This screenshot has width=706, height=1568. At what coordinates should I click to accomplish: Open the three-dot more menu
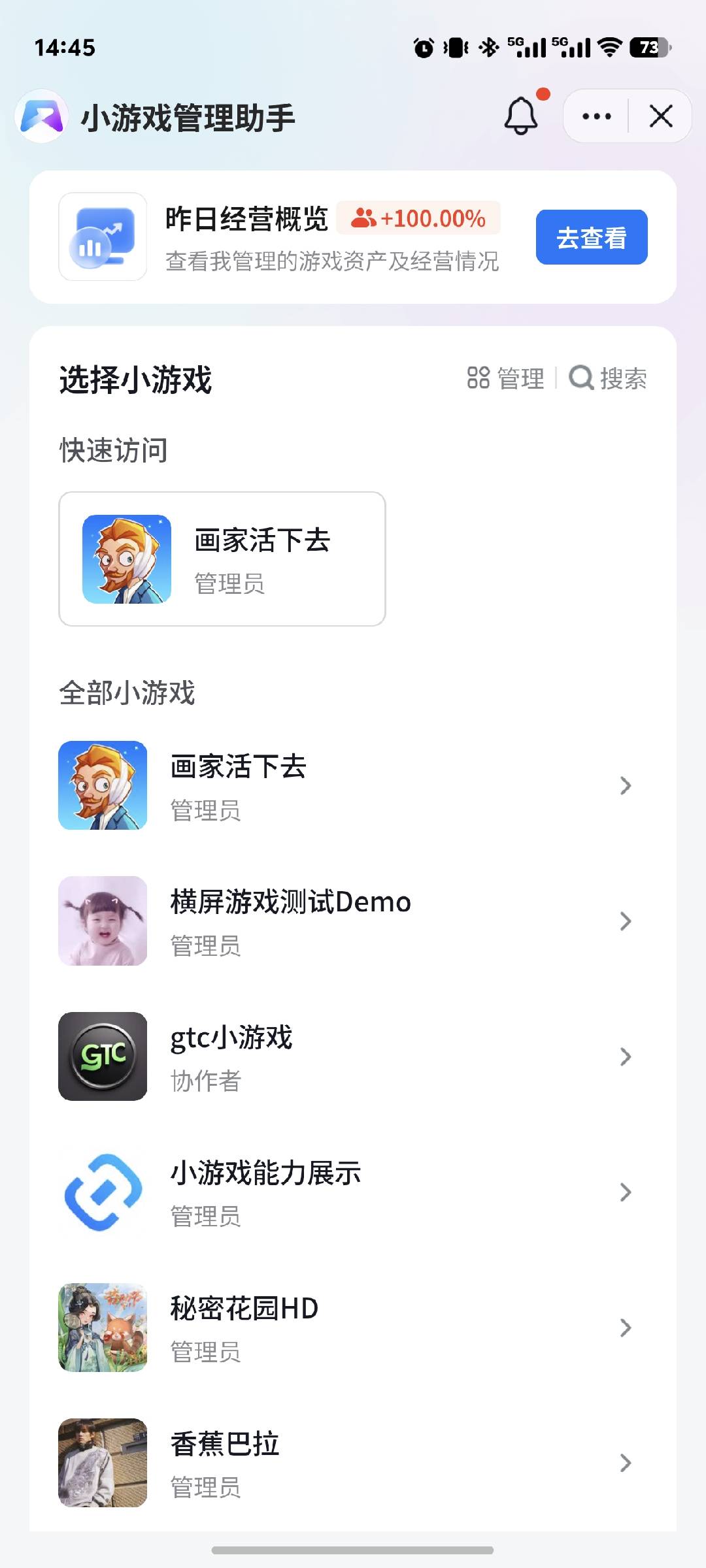tap(596, 117)
